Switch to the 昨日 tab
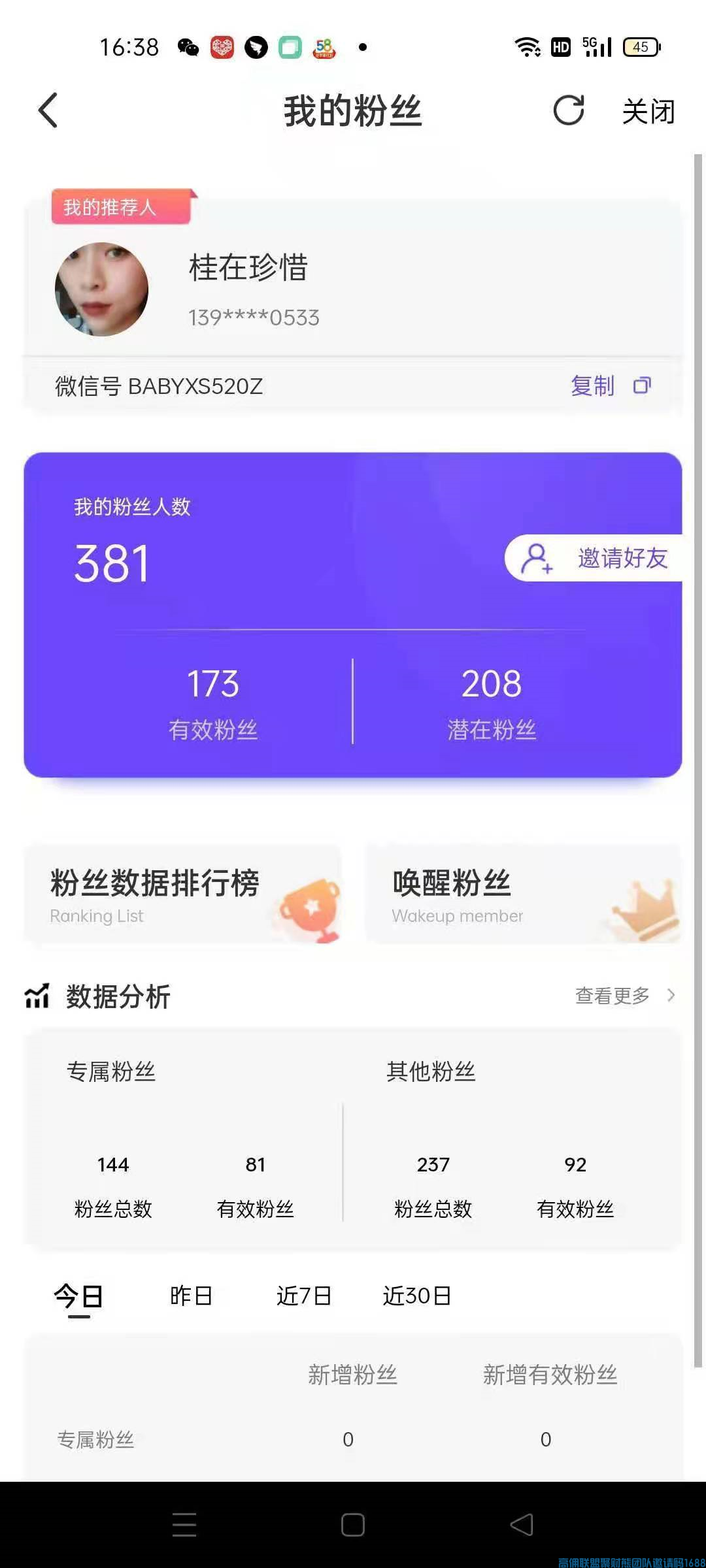The image size is (706, 1568). click(x=191, y=1296)
